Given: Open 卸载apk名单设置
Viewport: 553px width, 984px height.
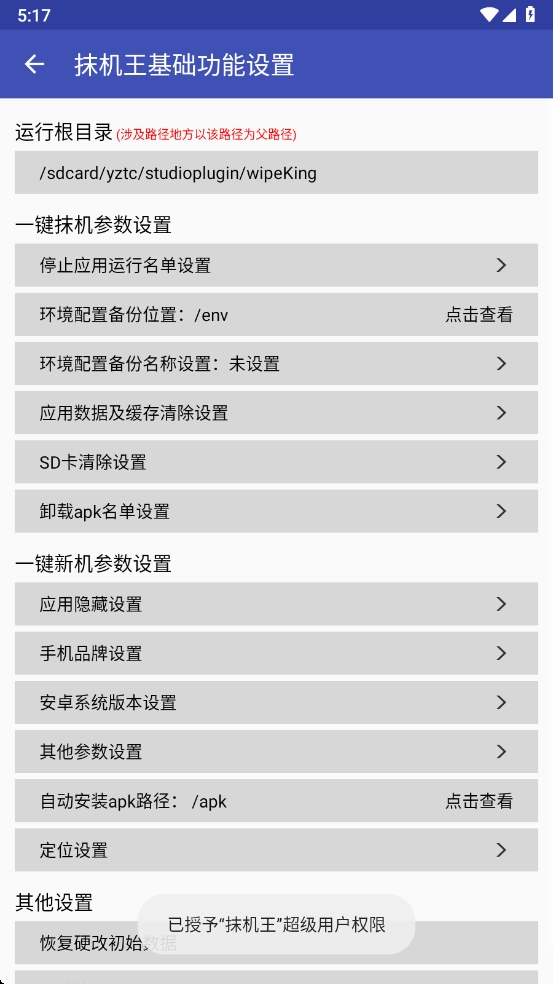Looking at the screenshot, I should coord(276,511).
